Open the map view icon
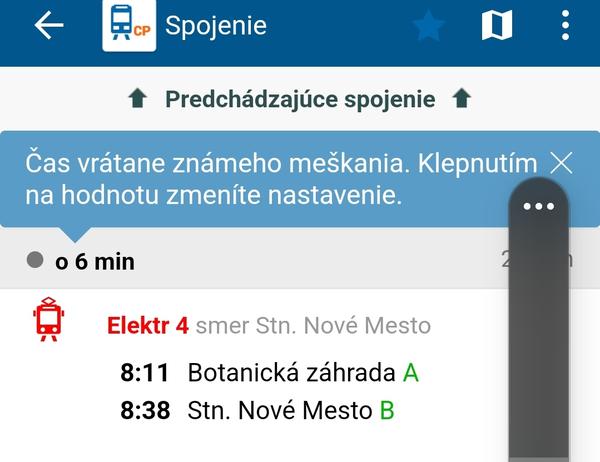This screenshot has height=462, width=600. pyautogui.click(x=497, y=27)
